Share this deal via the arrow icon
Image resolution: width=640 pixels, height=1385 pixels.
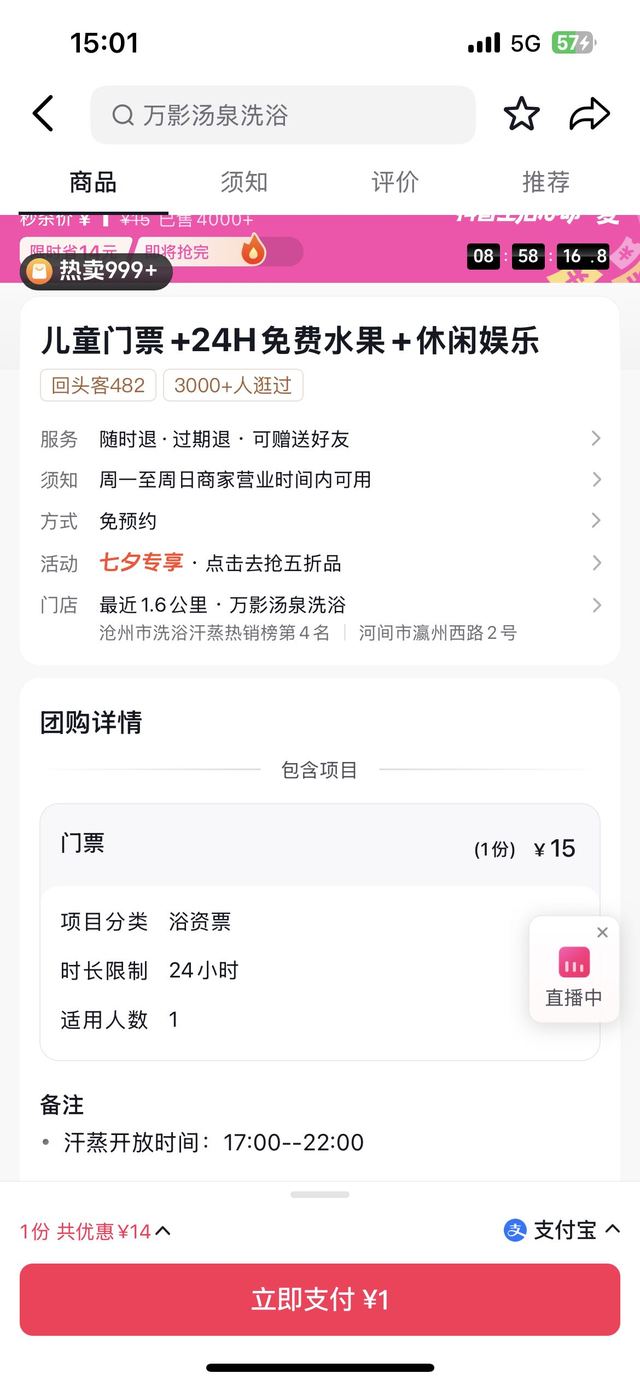pyautogui.click(x=590, y=114)
